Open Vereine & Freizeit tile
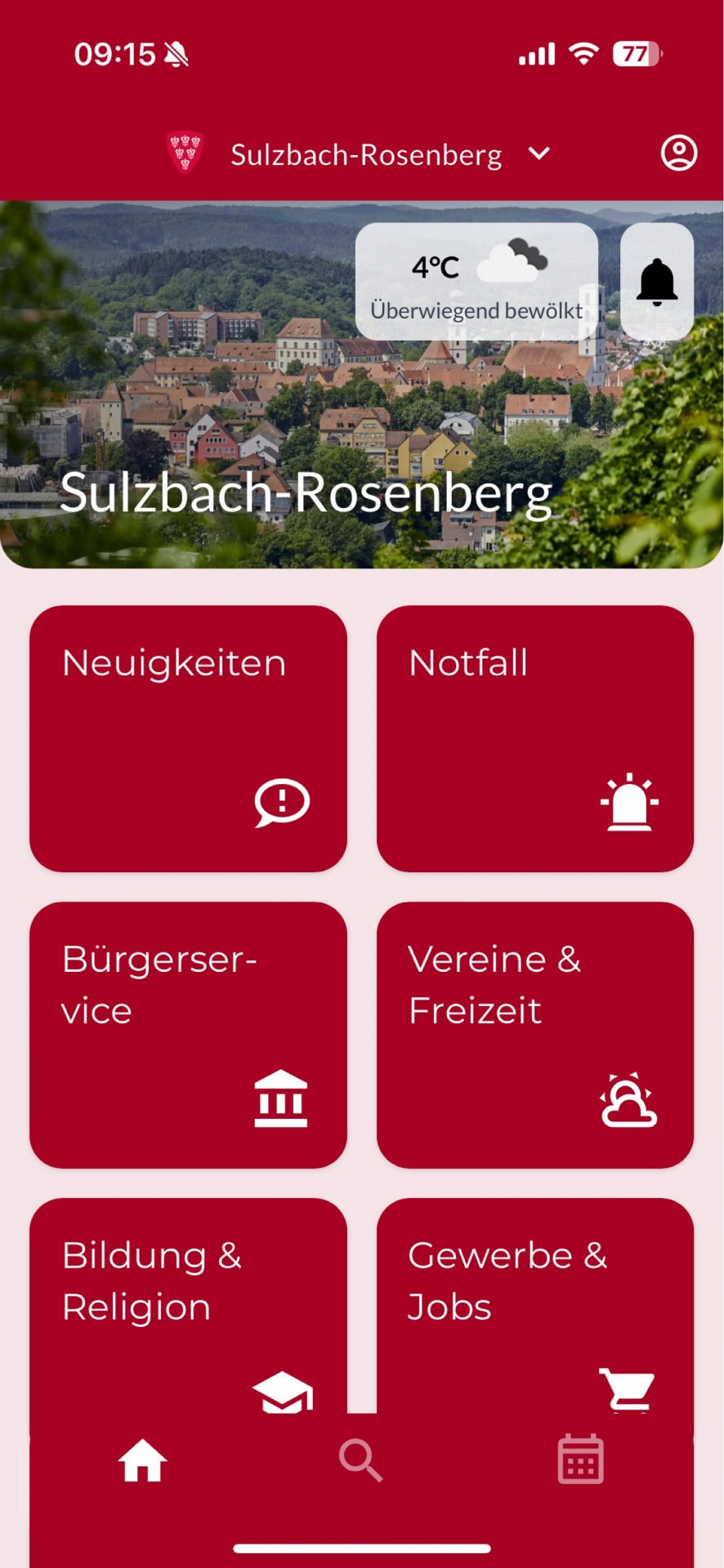The height and width of the screenshot is (1568, 724). click(x=535, y=1035)
